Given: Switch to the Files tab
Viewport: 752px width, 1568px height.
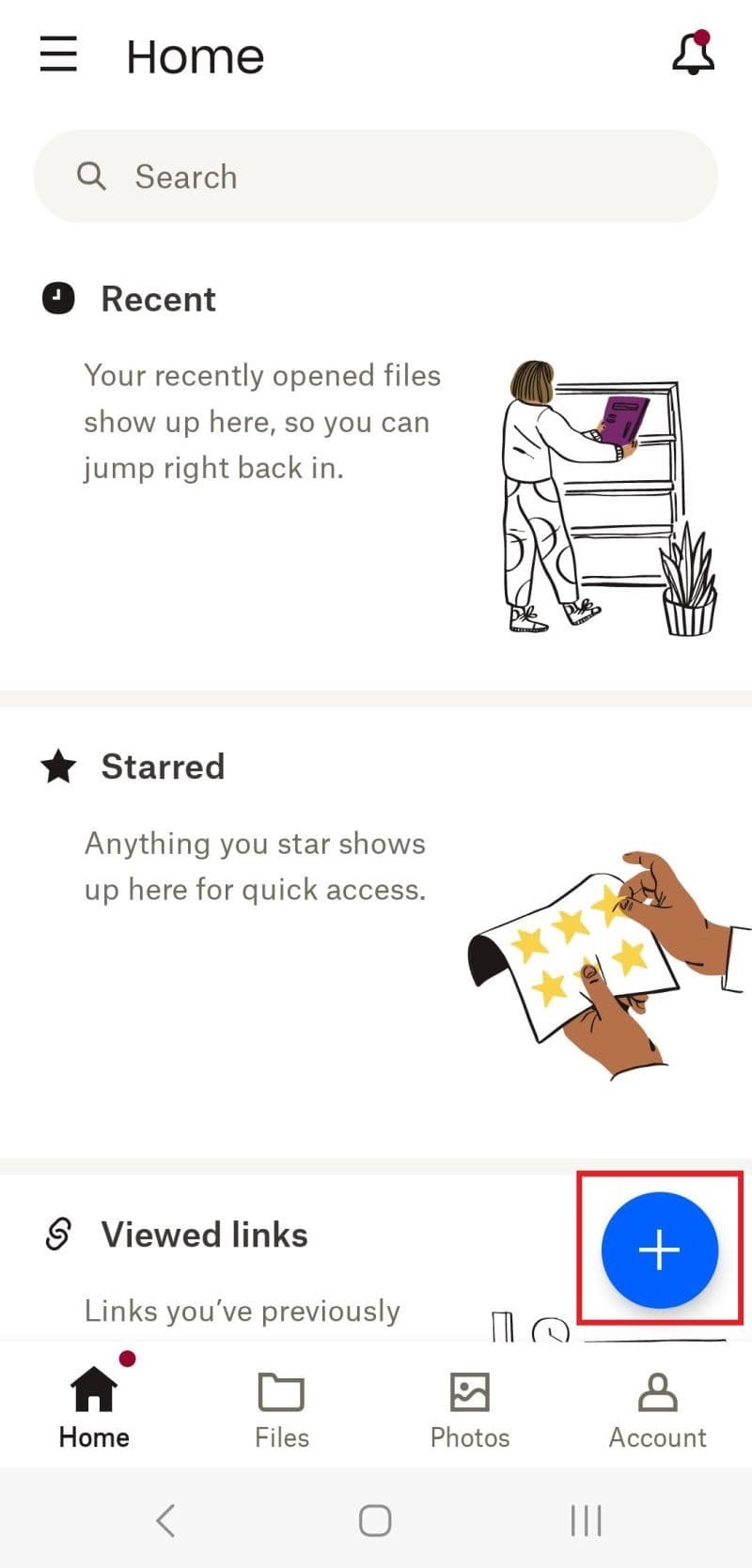Looking at the screenshot, I should click(x=282, y=1409).
